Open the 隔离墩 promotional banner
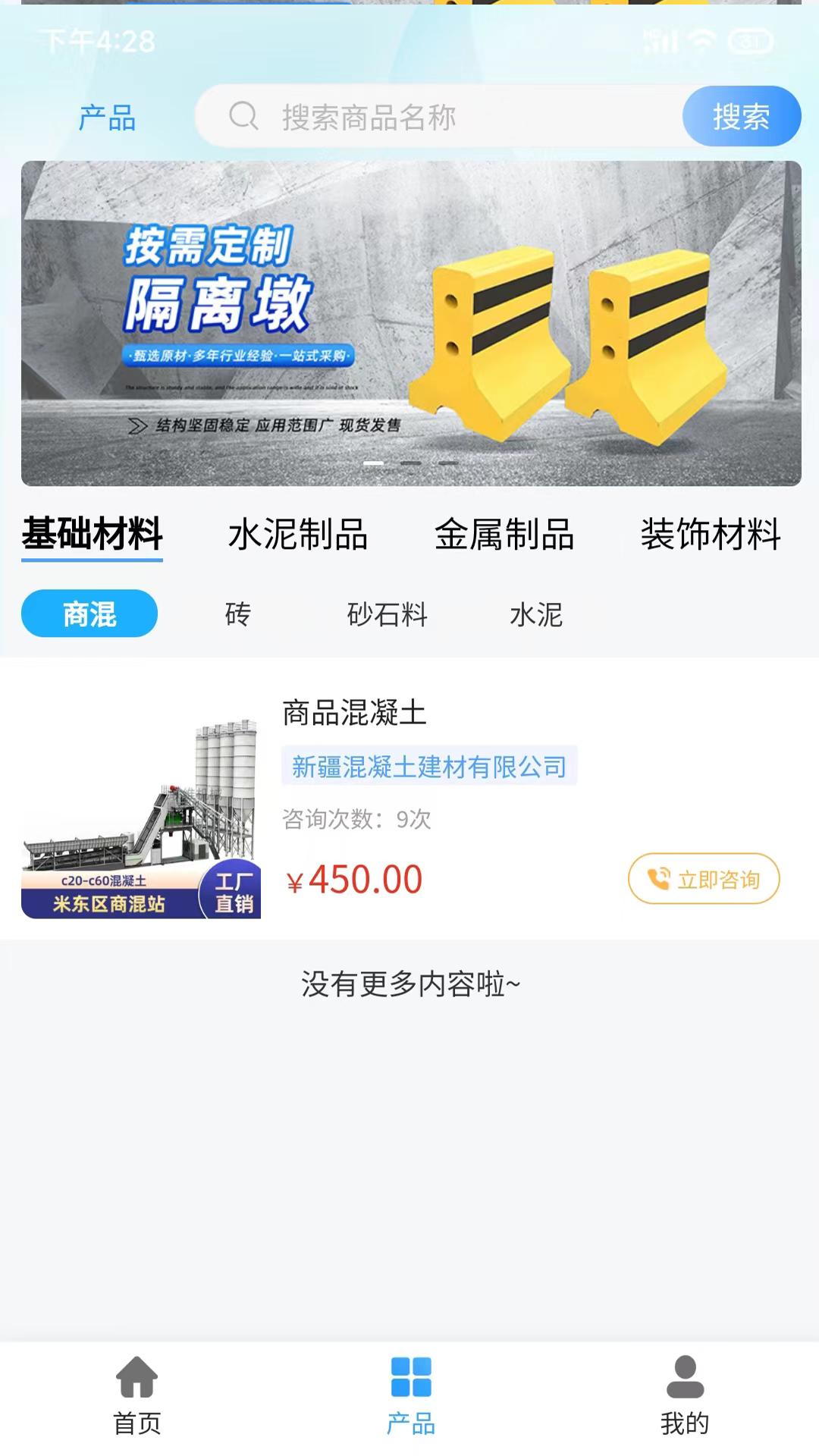Image resolution: width=819 pixels, height=1456 pixels. [x=411, y=323]
